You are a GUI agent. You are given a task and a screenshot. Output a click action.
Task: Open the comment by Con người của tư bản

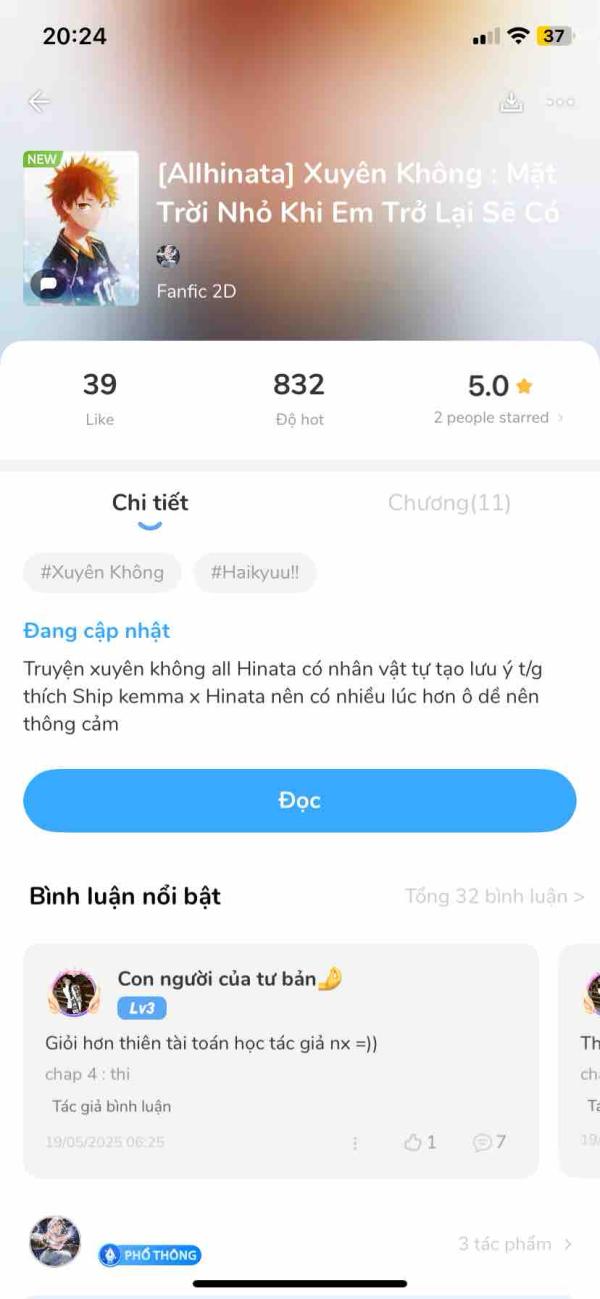point(280,1044)
